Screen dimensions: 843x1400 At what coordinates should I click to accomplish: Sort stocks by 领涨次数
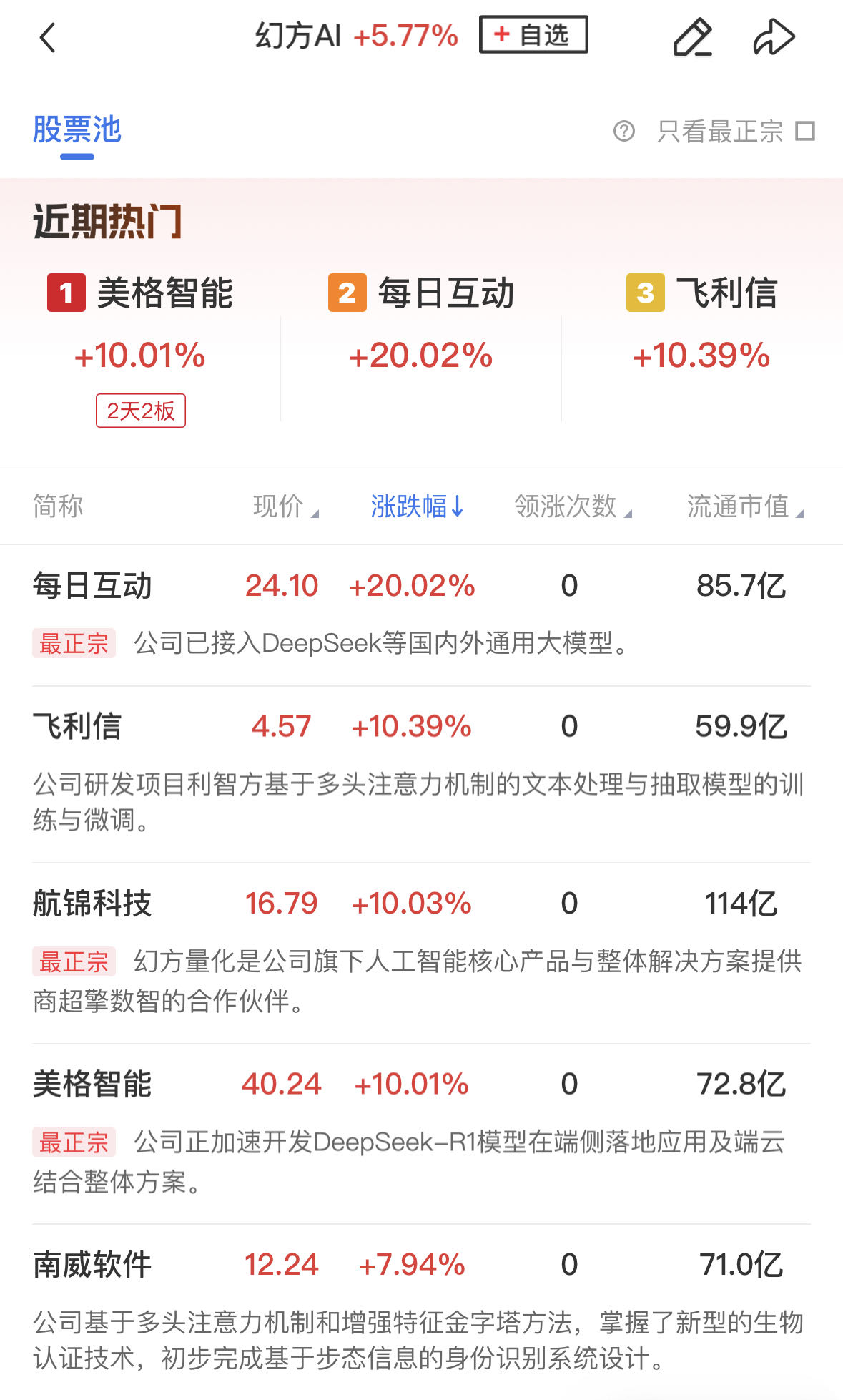point(573,506)
